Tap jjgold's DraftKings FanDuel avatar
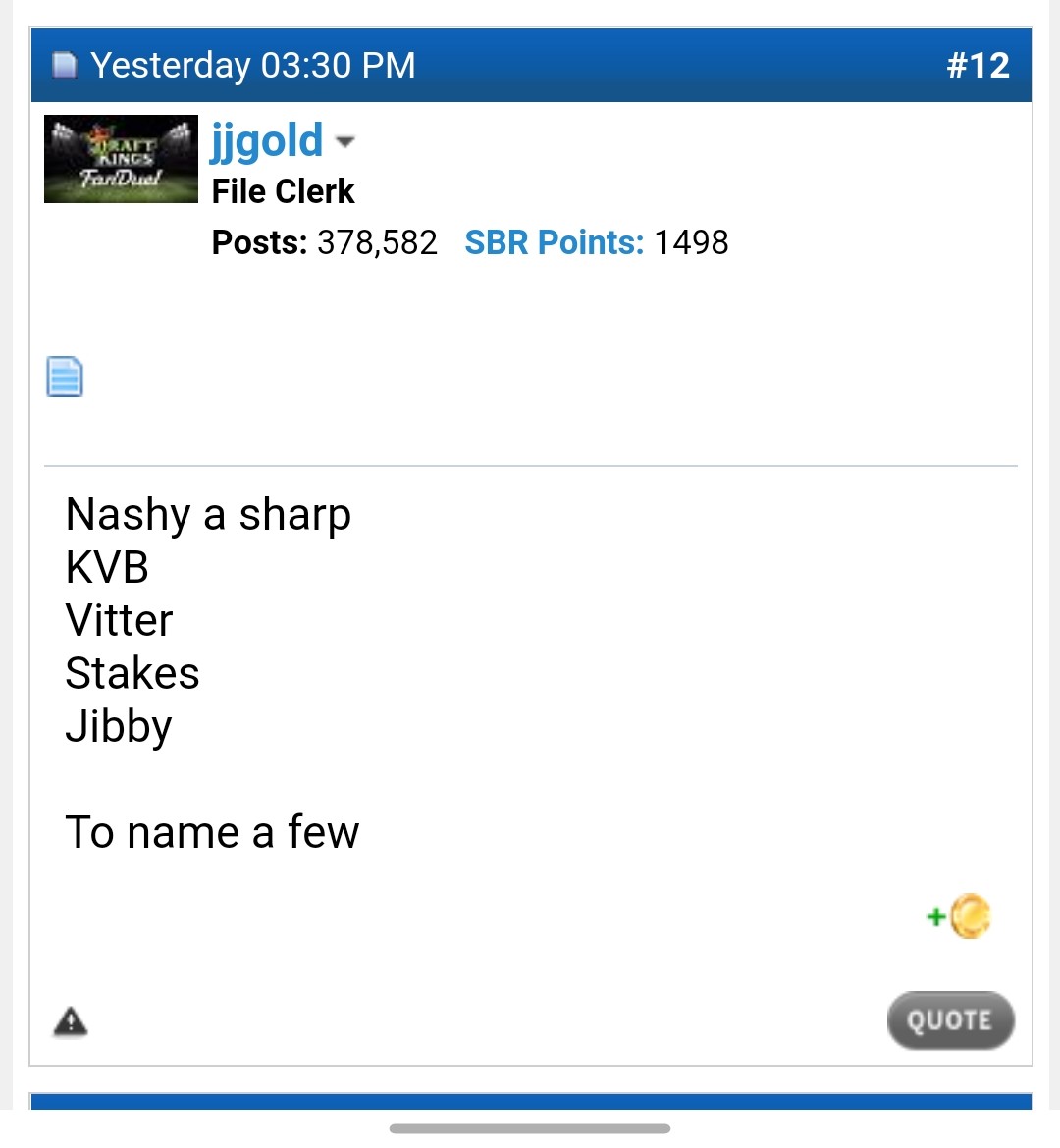 [x=121, y=160]
